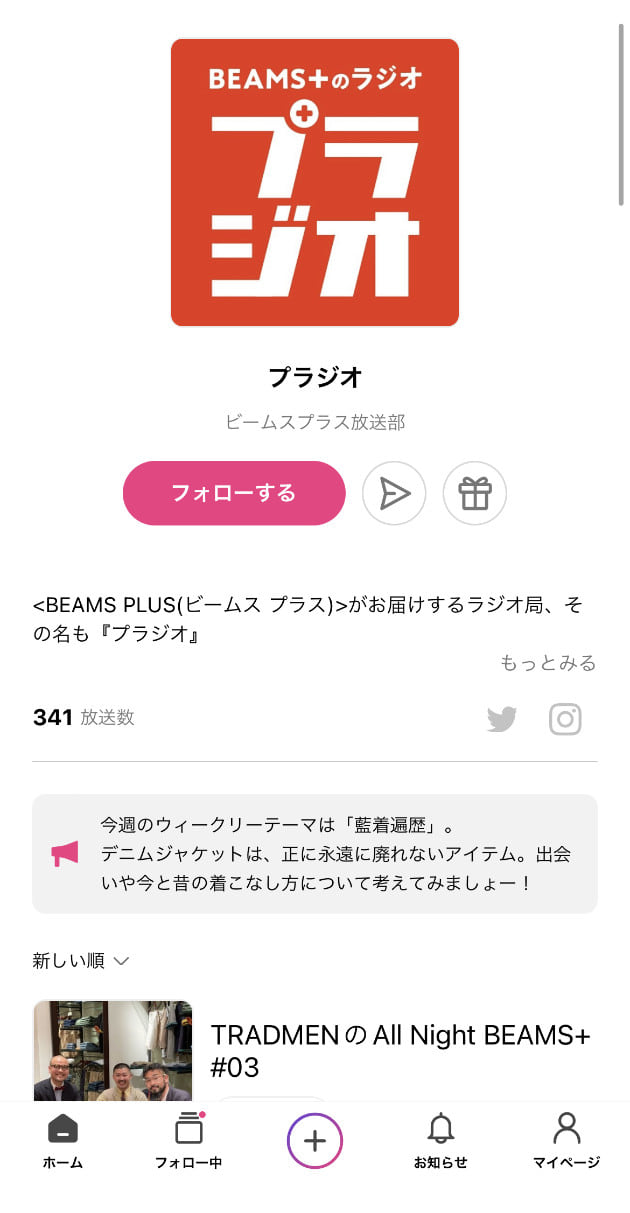Share this channel via the paper plane icon
This screenshot has height=1213, width=630.
pos(394,493)
